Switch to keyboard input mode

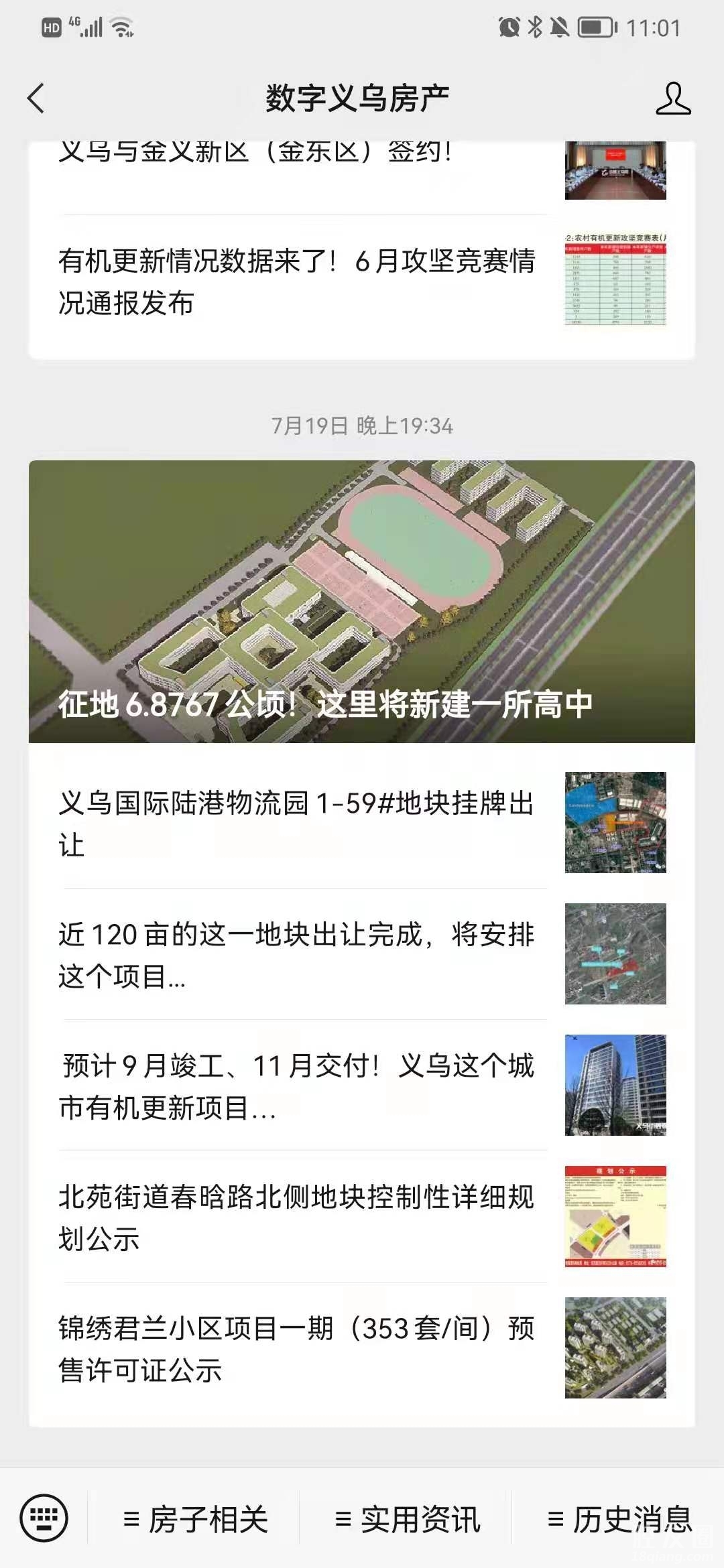pos(44,1518)
